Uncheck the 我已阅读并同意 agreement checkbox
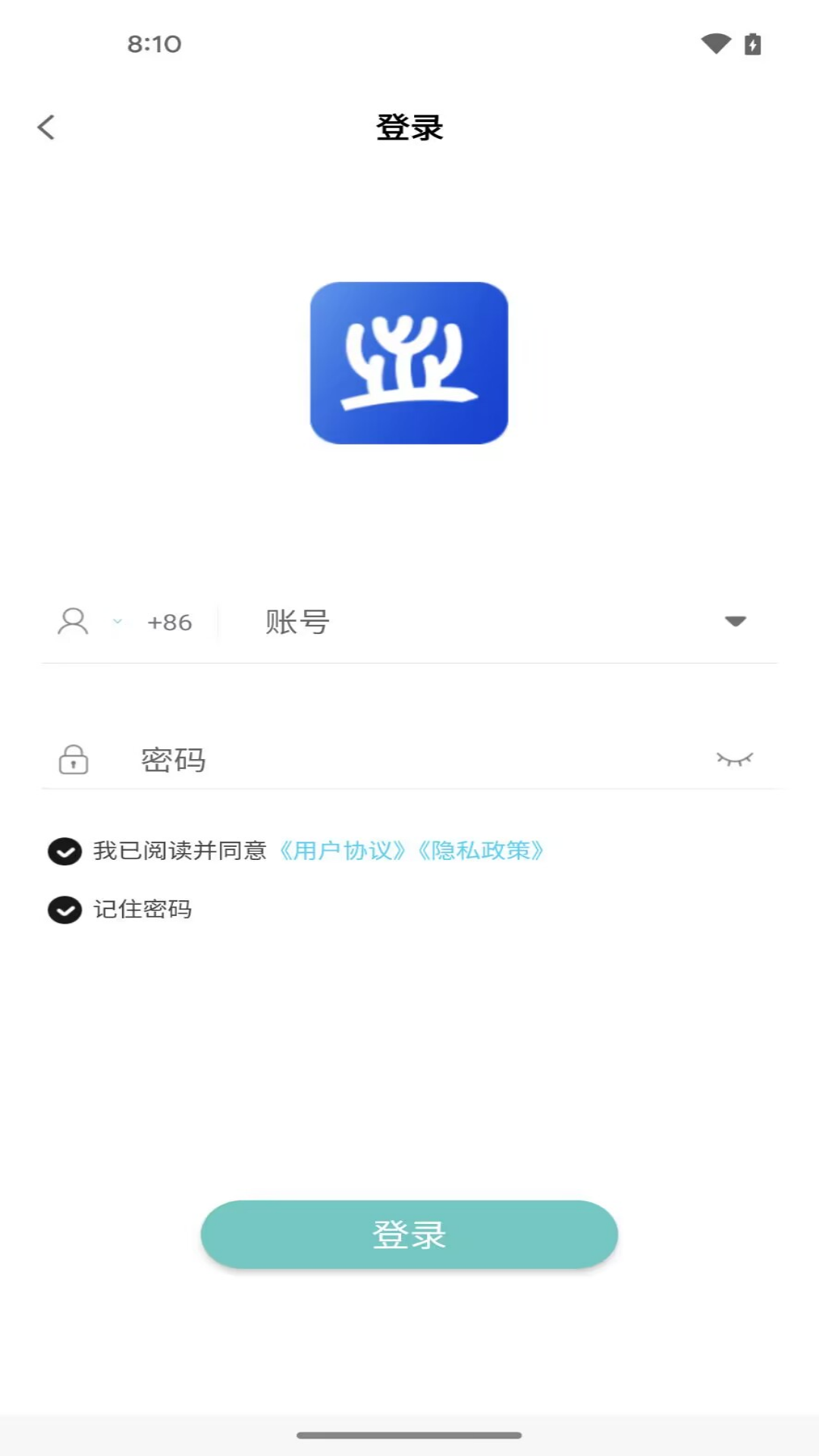819x1456 pixels. (x=65, y=852)
